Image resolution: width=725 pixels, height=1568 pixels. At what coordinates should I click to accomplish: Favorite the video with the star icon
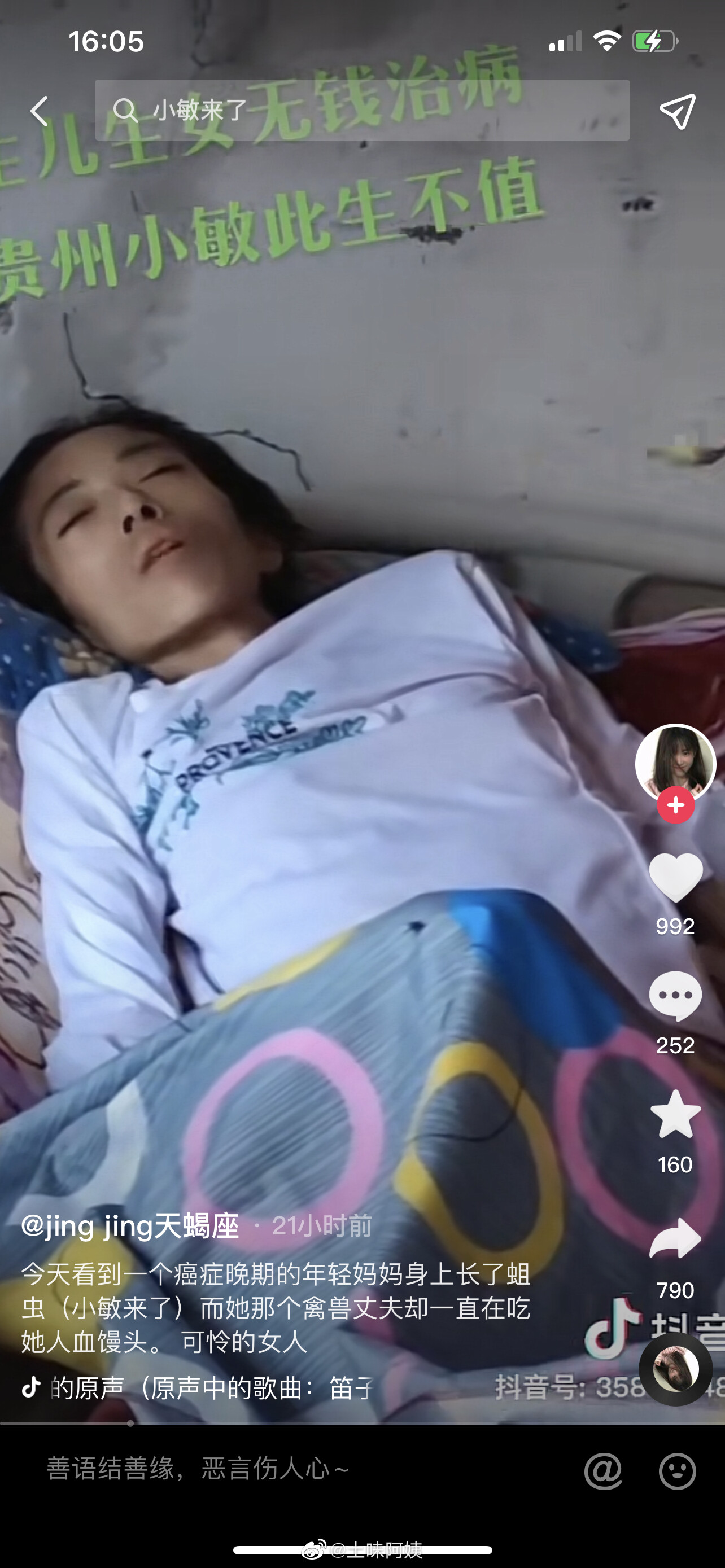click(676, 1114)
